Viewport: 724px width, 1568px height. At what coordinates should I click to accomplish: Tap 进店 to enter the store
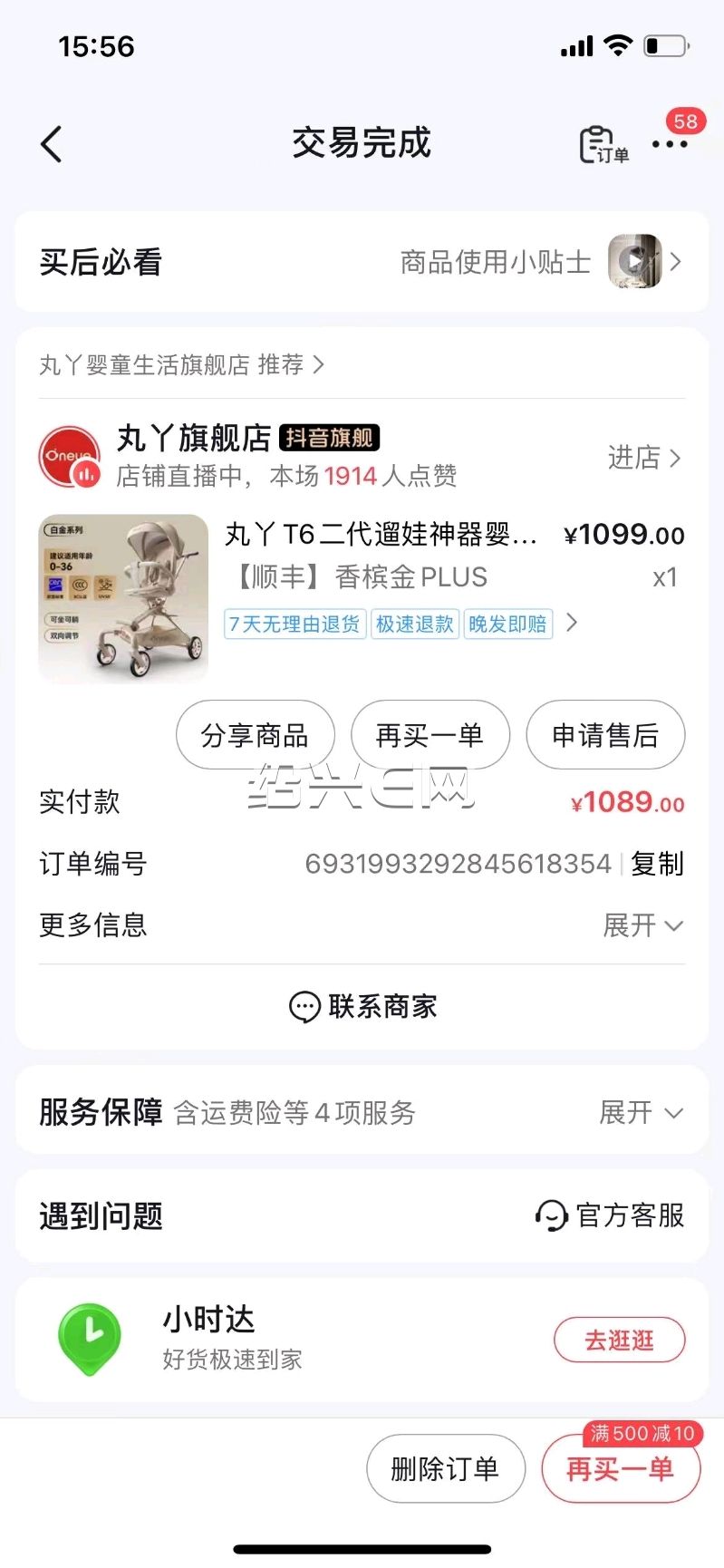coord(644,458)
